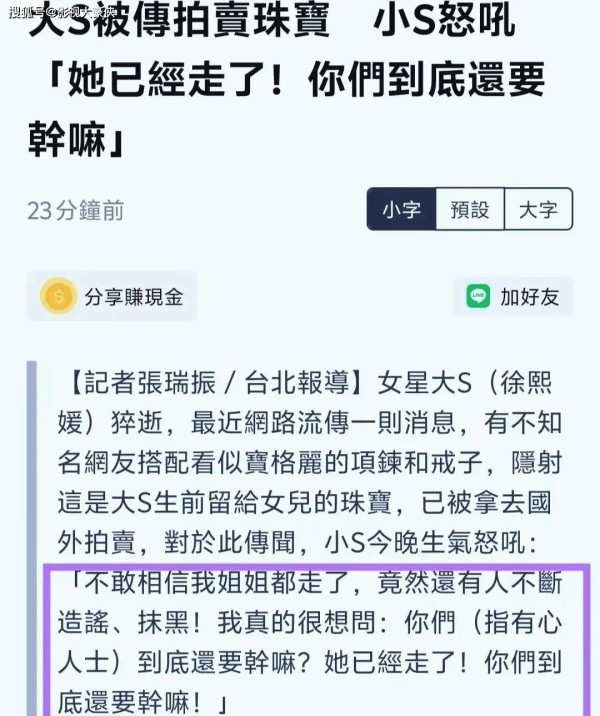
Task: Add LINE friend via 加好友
Action: point(513,297)
